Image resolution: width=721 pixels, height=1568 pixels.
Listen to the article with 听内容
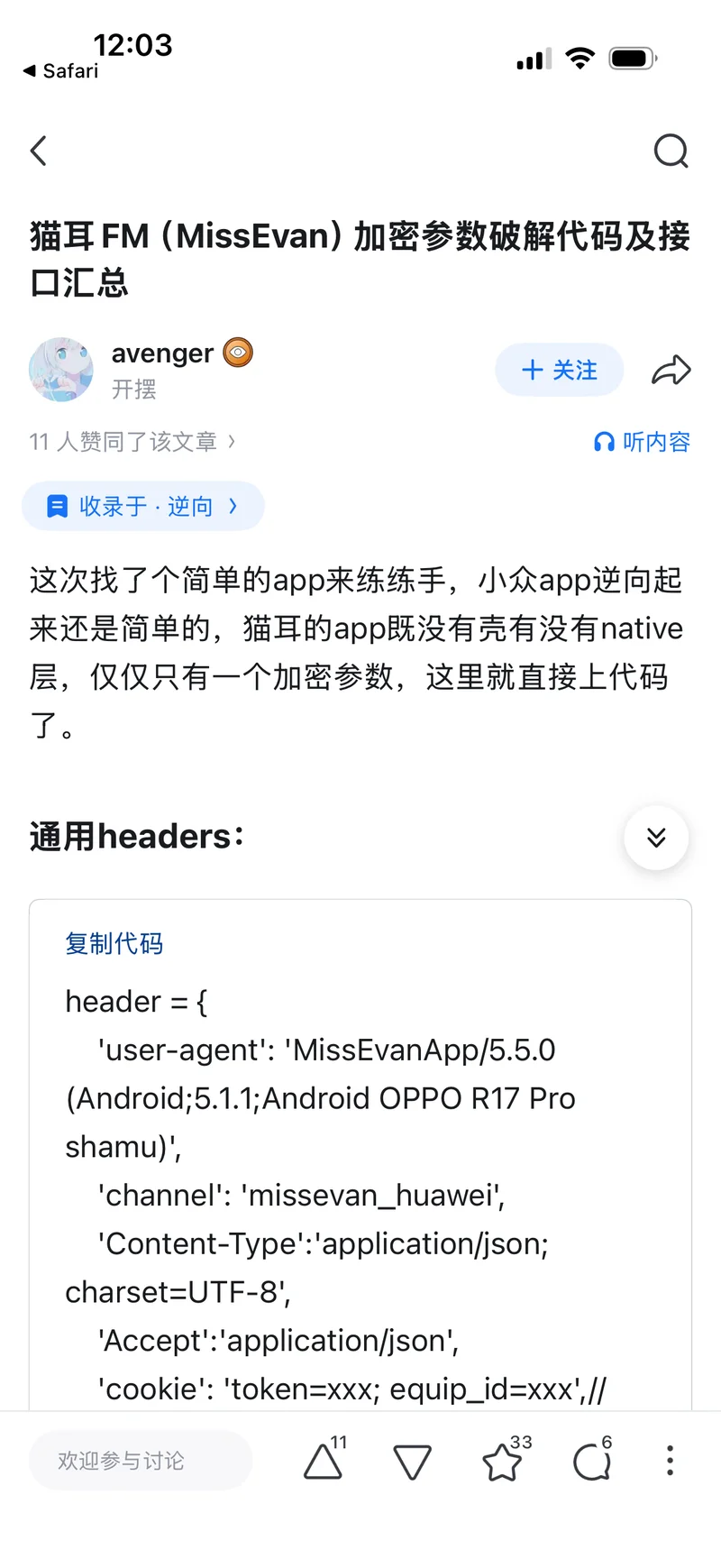click(642, 442)
